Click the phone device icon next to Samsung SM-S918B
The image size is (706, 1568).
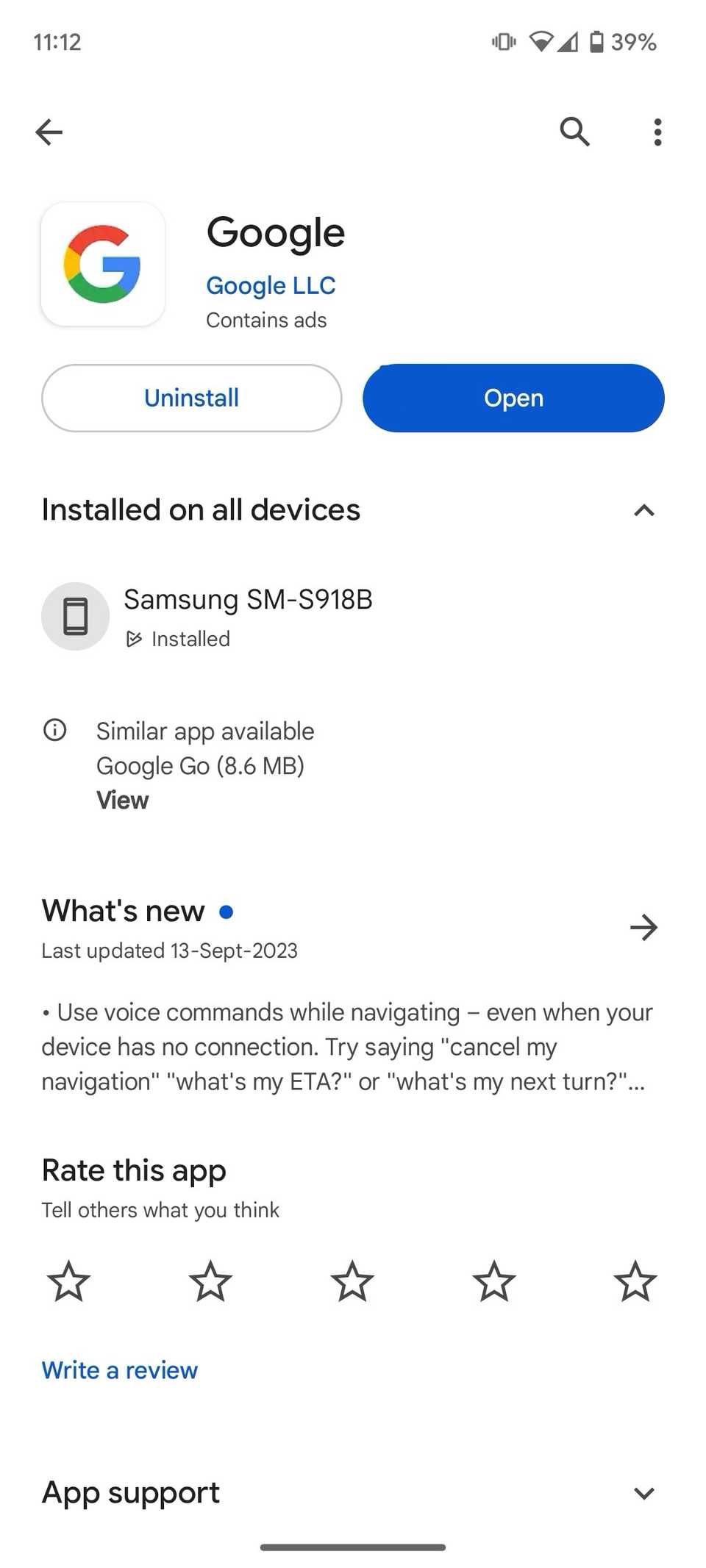coord(75,616)
